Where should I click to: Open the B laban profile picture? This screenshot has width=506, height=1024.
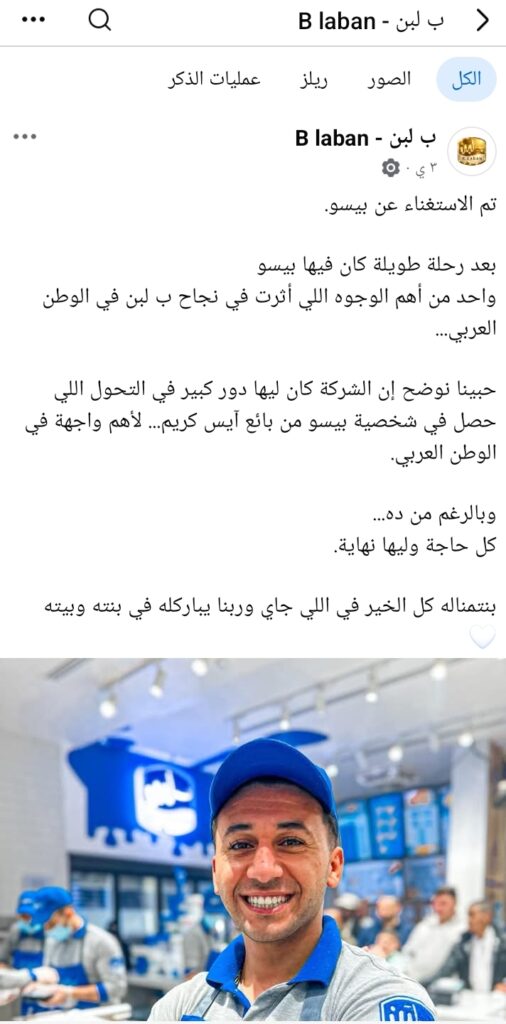pyautogui.click(x=471, y=152)
